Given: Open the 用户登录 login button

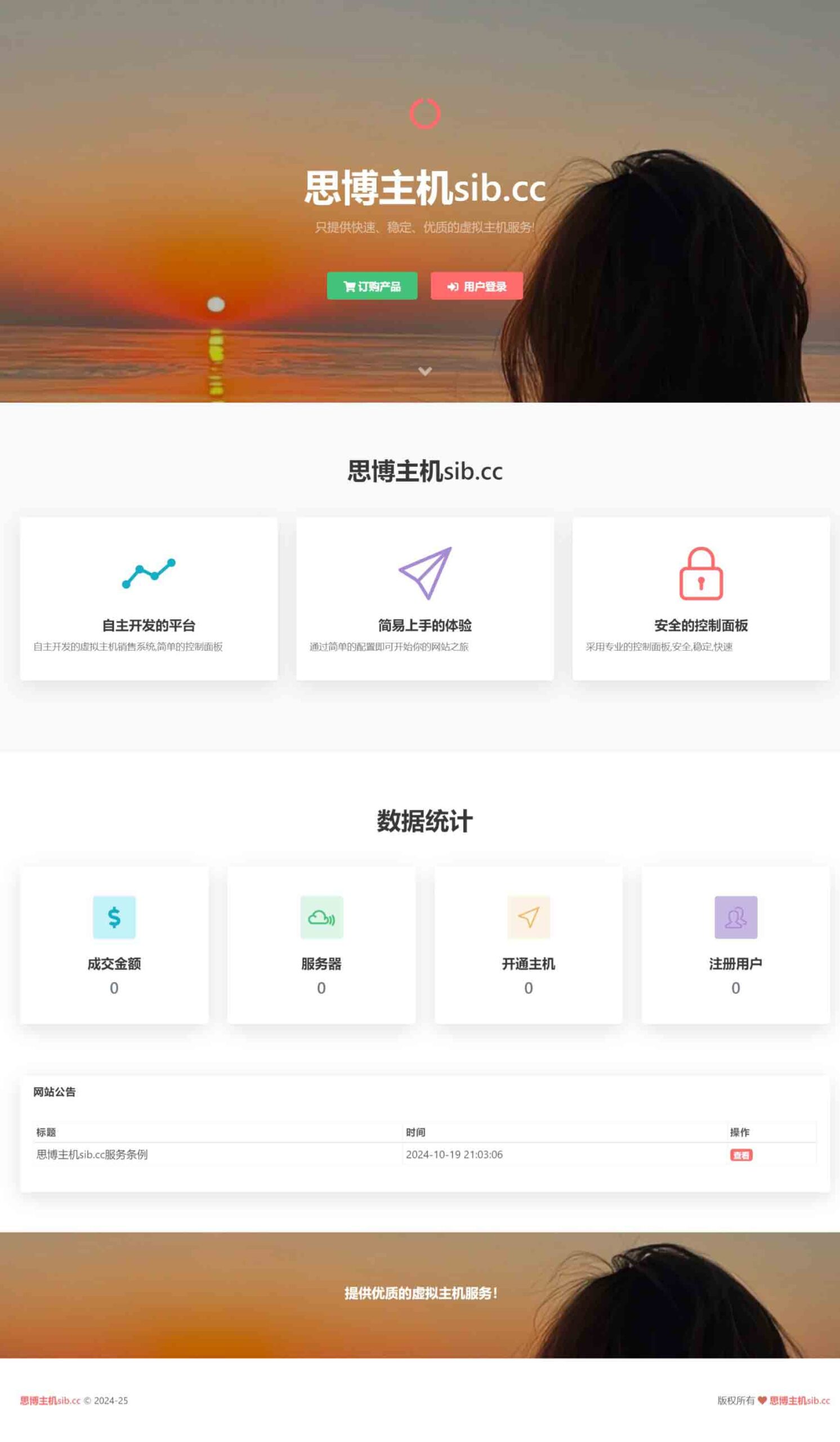Looking at the screenshot, I should (476, 286).
